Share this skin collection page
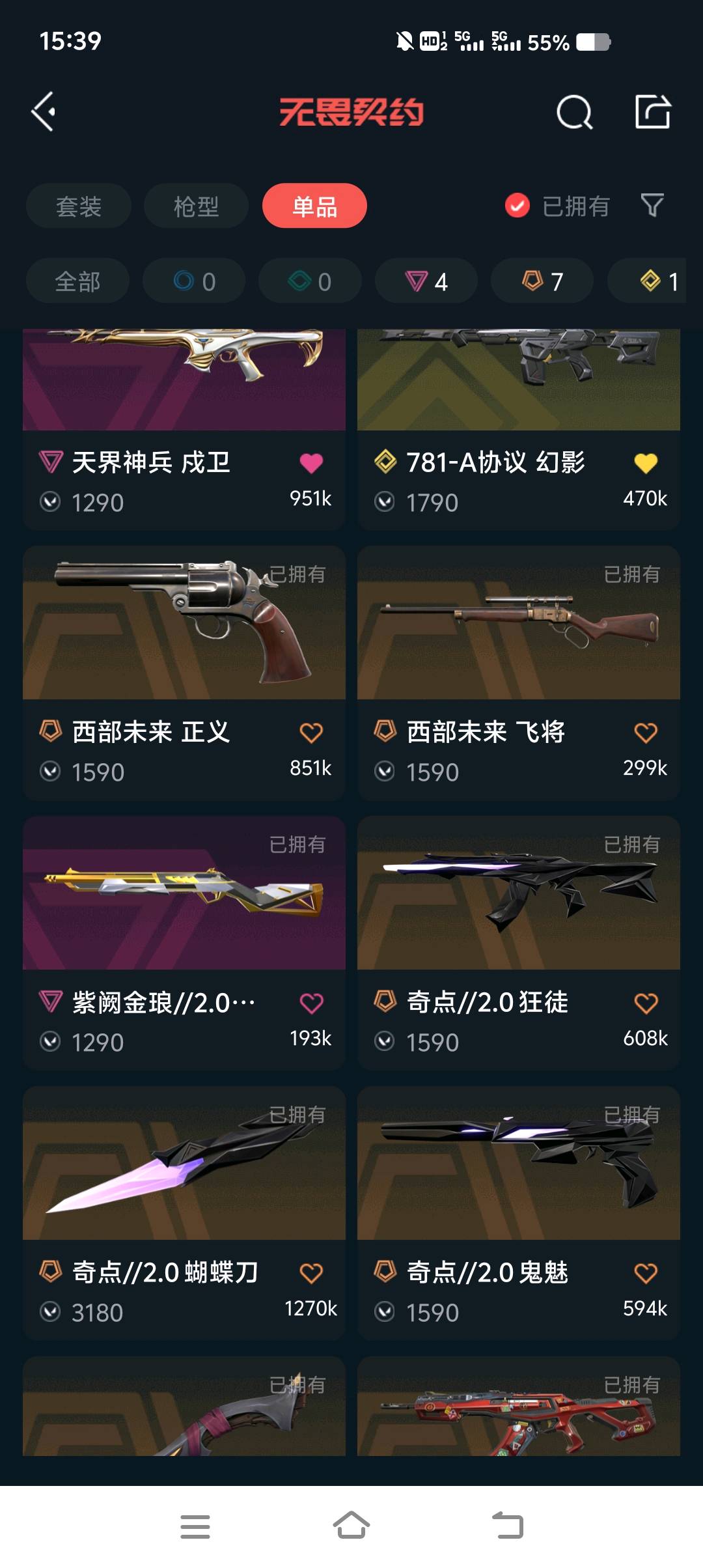The width and height of the screenshot is (703, 1568). (x=652, y=112)
